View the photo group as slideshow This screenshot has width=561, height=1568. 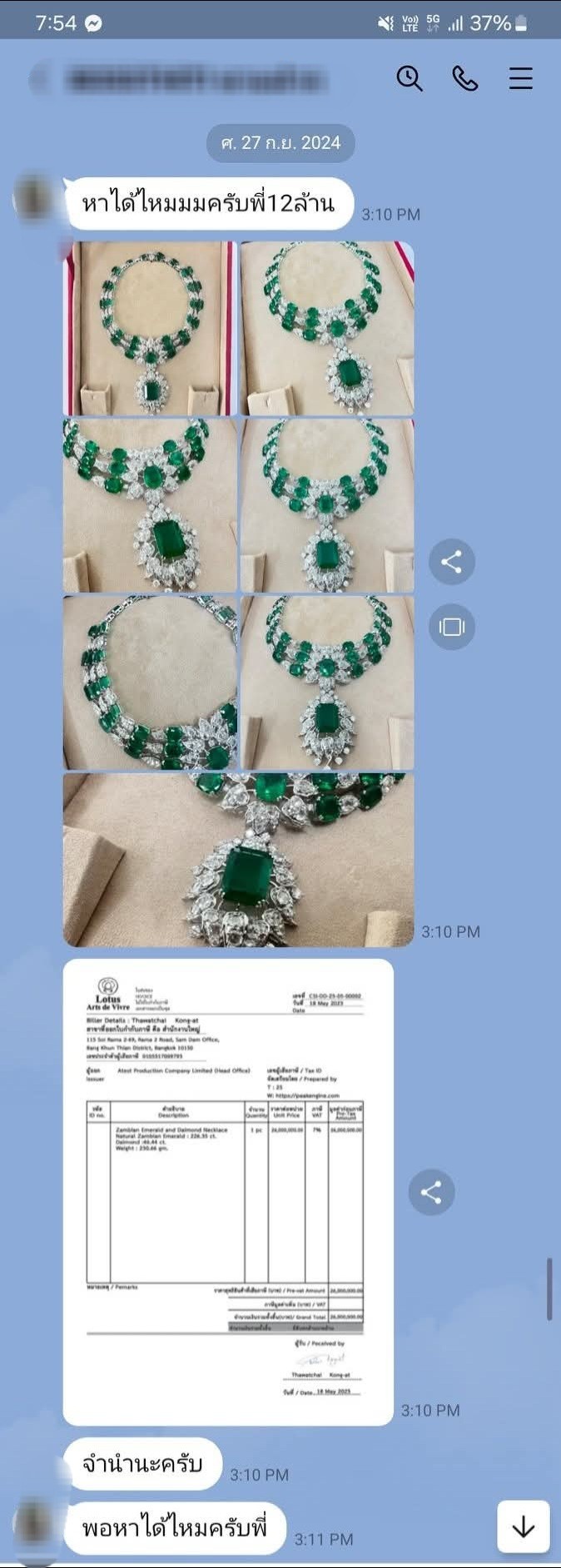coord(451,627)
